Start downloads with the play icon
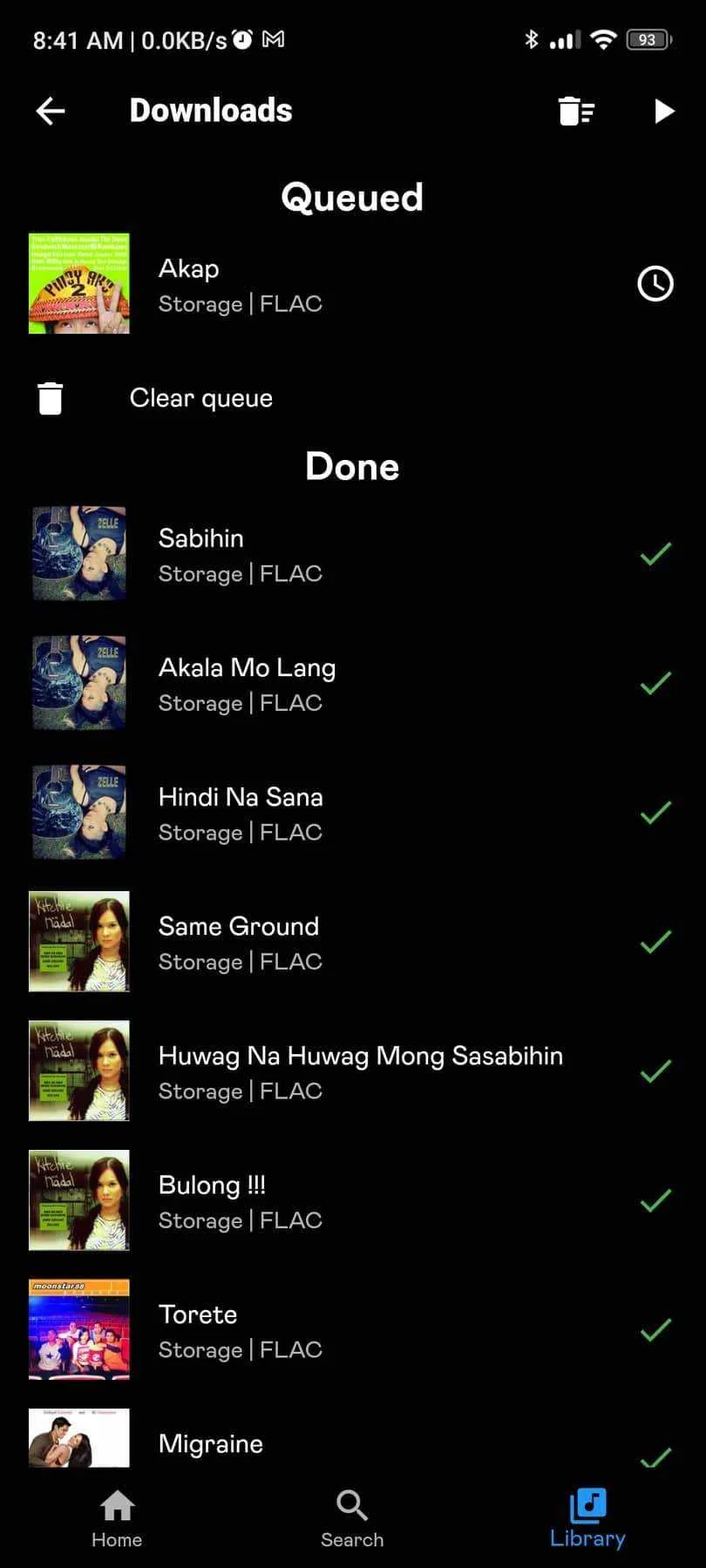The height and width of the screenshot is (1568, 706). [x=664, y=111]
